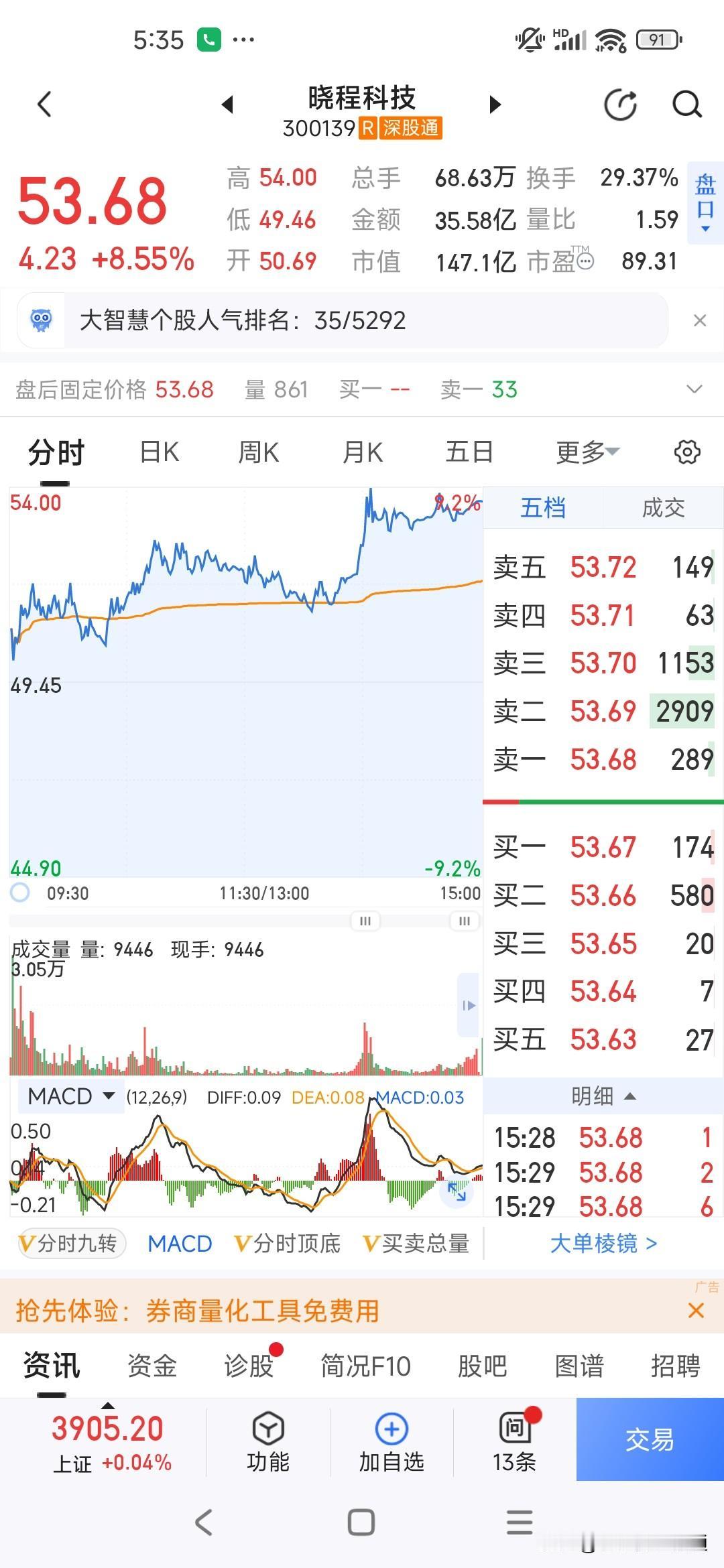This screenshot has width=724, height=1568.
Task: Close the 券商量化工具免费用 ad banner
Action: [x=696, y=1311]
